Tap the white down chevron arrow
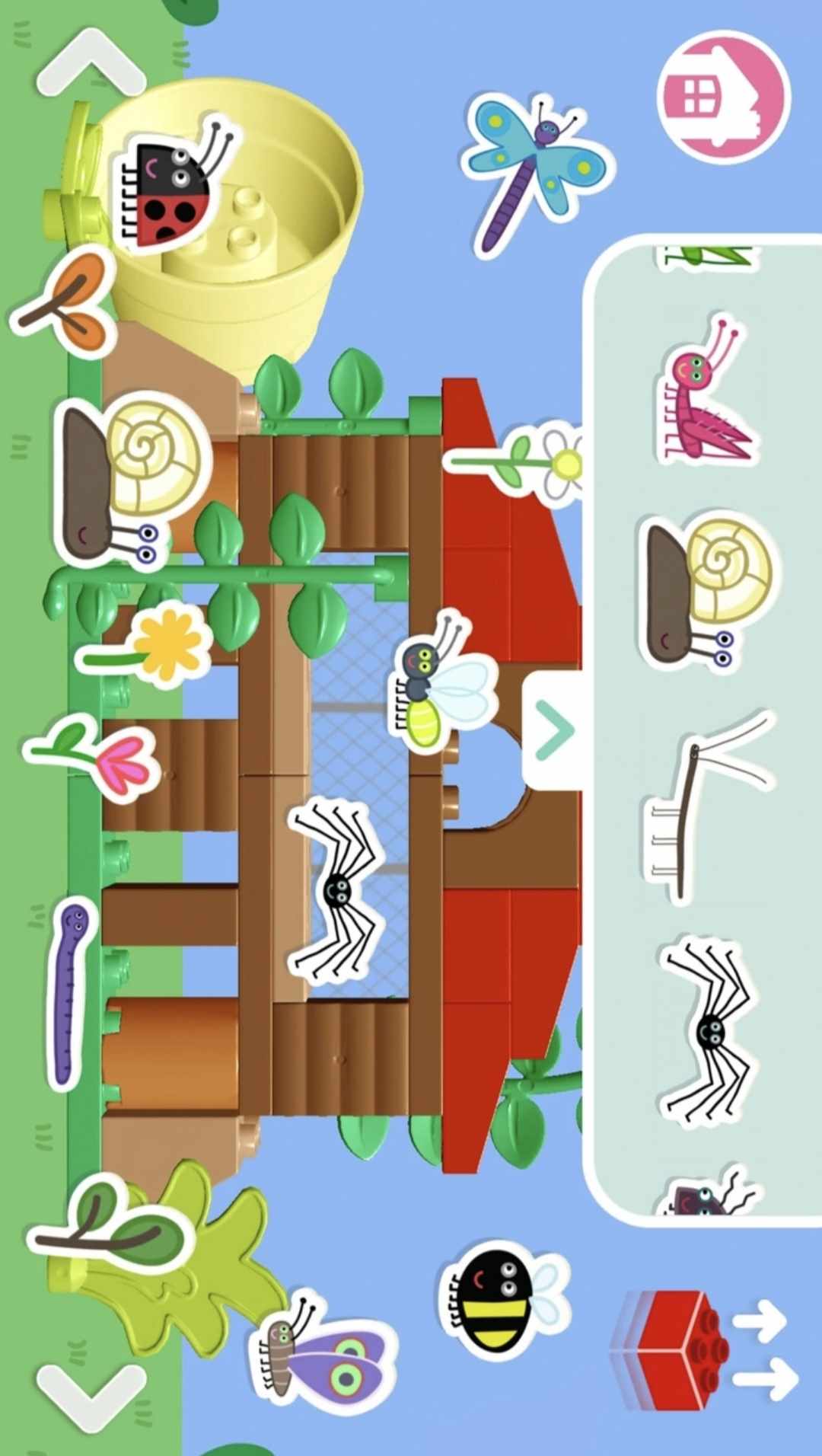 (x=91, y=1395)
